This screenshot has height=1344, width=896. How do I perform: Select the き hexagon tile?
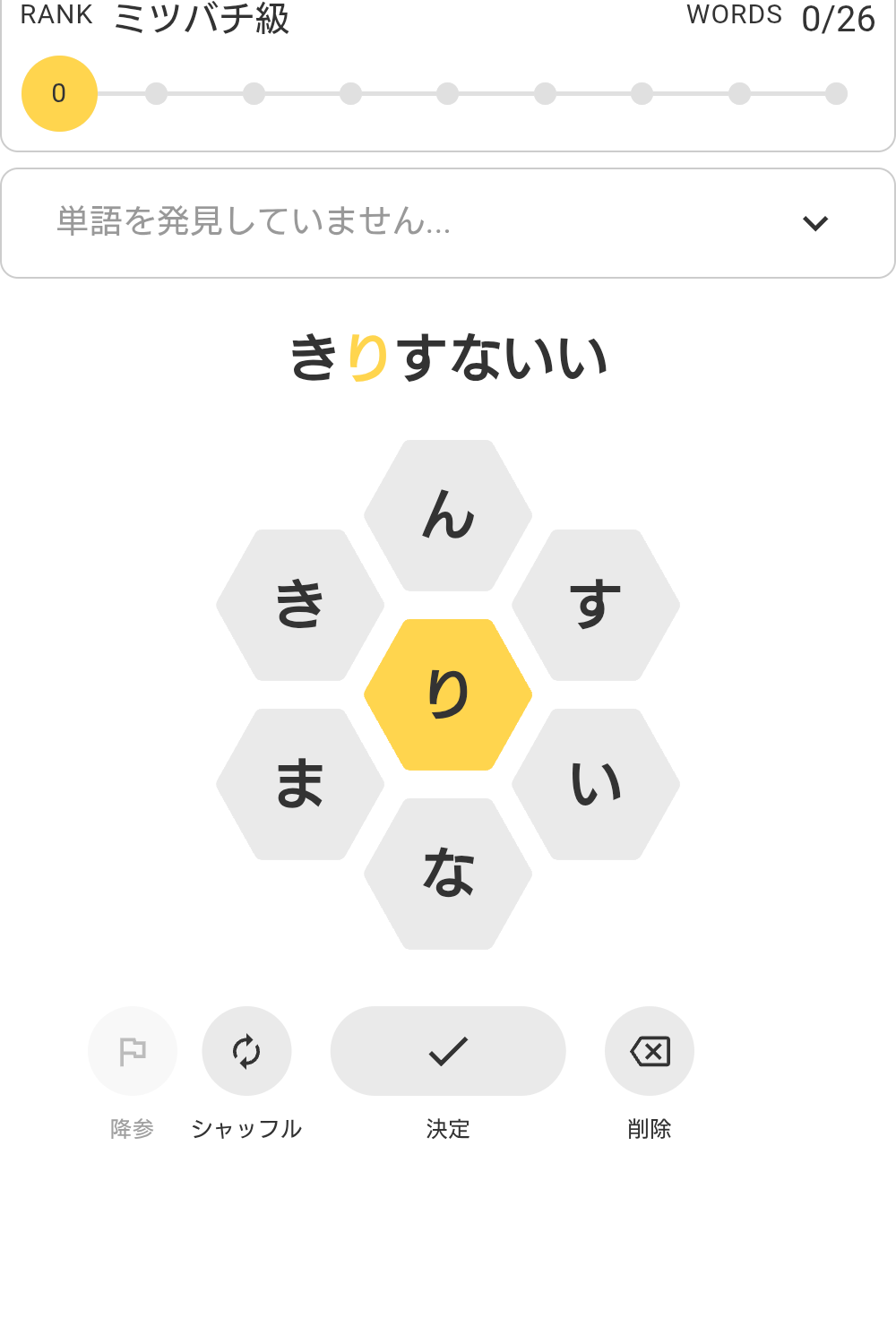[x=300, y=605]
